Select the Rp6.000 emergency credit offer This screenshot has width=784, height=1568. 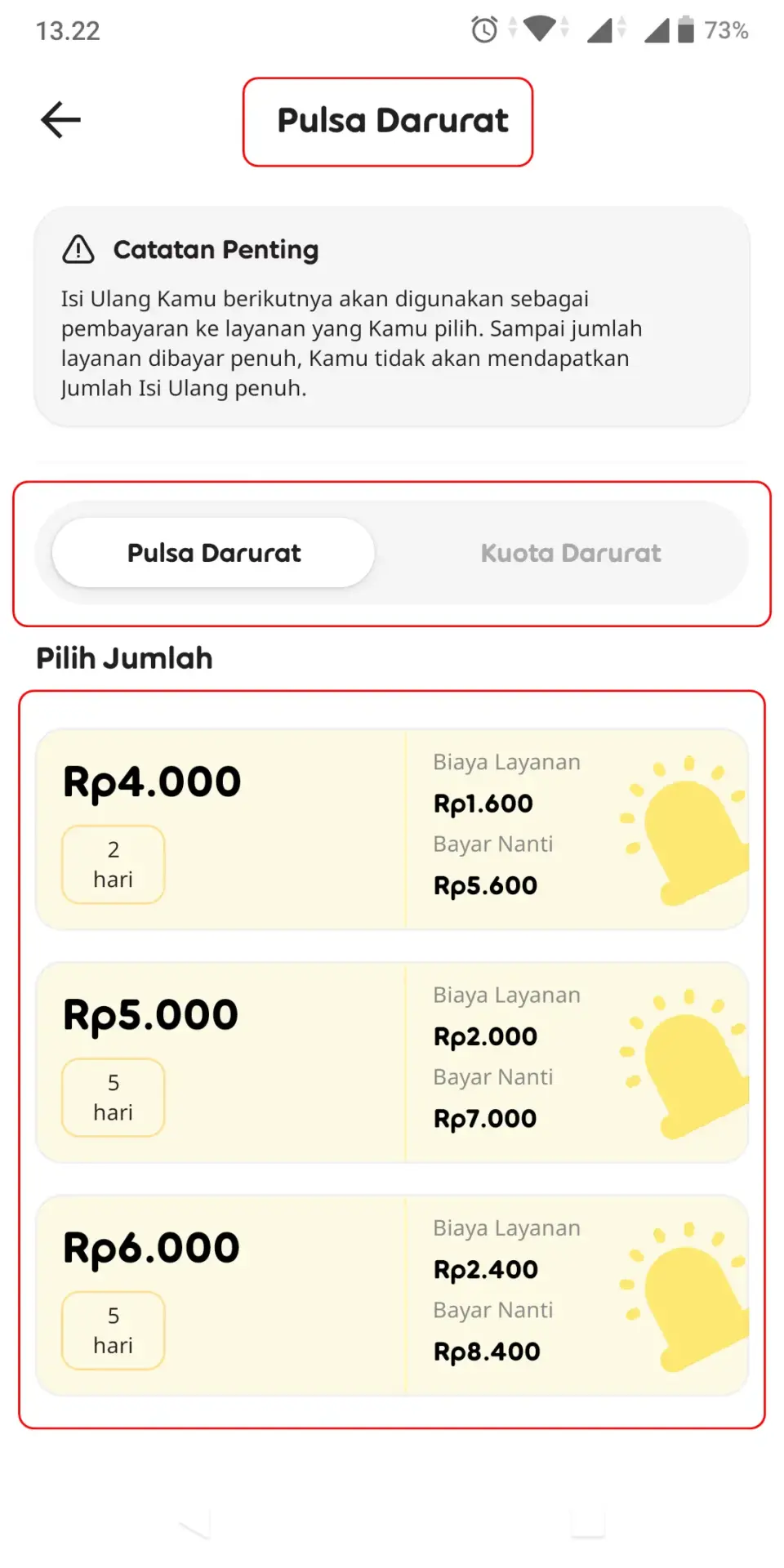tap(392, 1295)
